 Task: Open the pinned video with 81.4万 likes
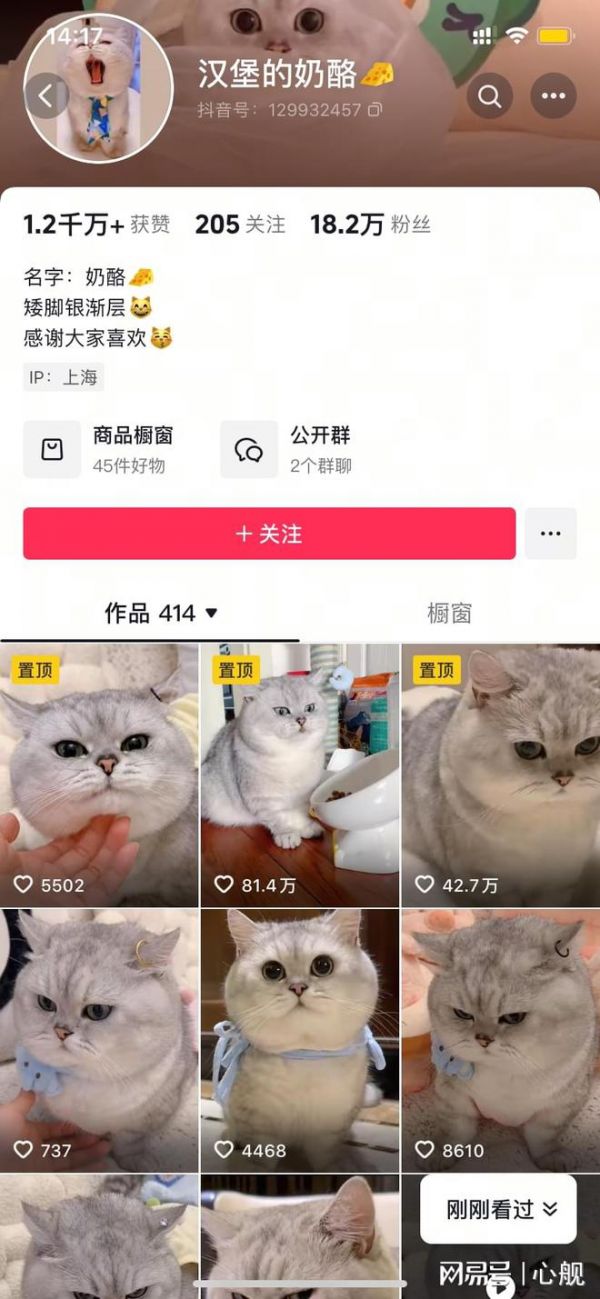(x=299, y=775)
